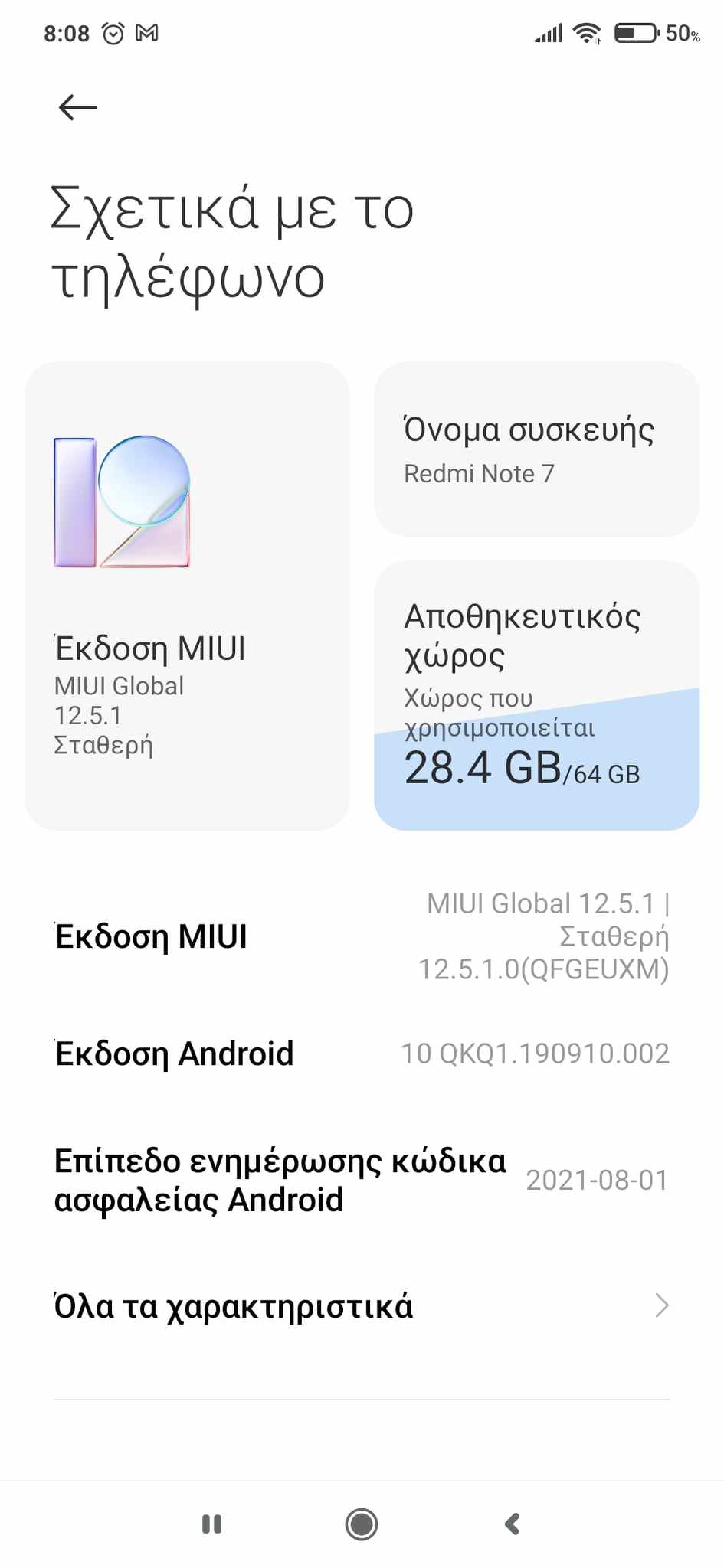The width and height of the screenshot is (724, 1568).
Task: Open recent apps from the navigation bar
Action: coord(211,1524)
